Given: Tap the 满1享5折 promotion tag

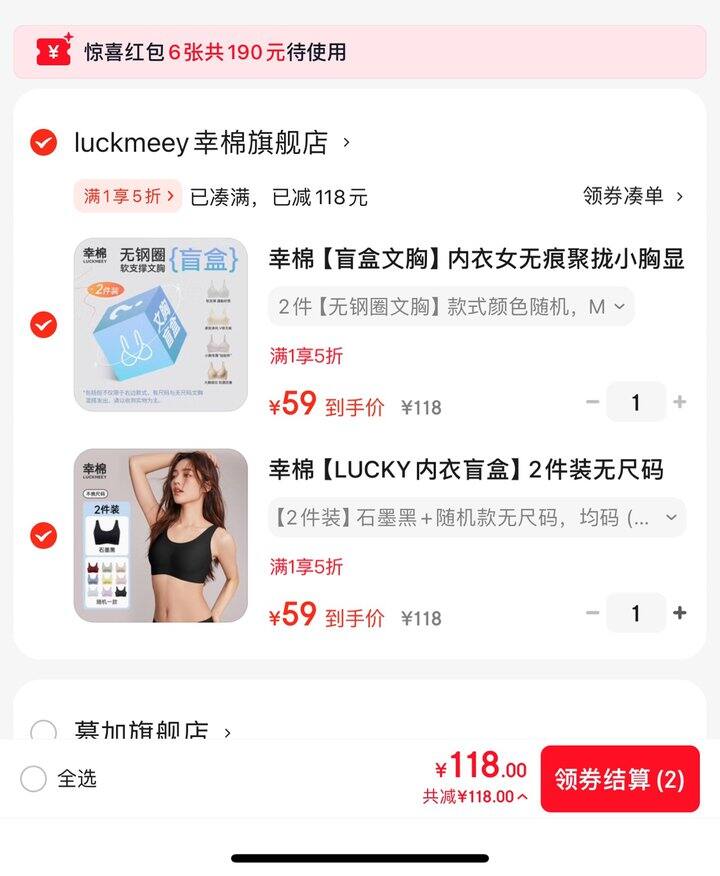Looking at the screenshot, I should click(128, 196).
